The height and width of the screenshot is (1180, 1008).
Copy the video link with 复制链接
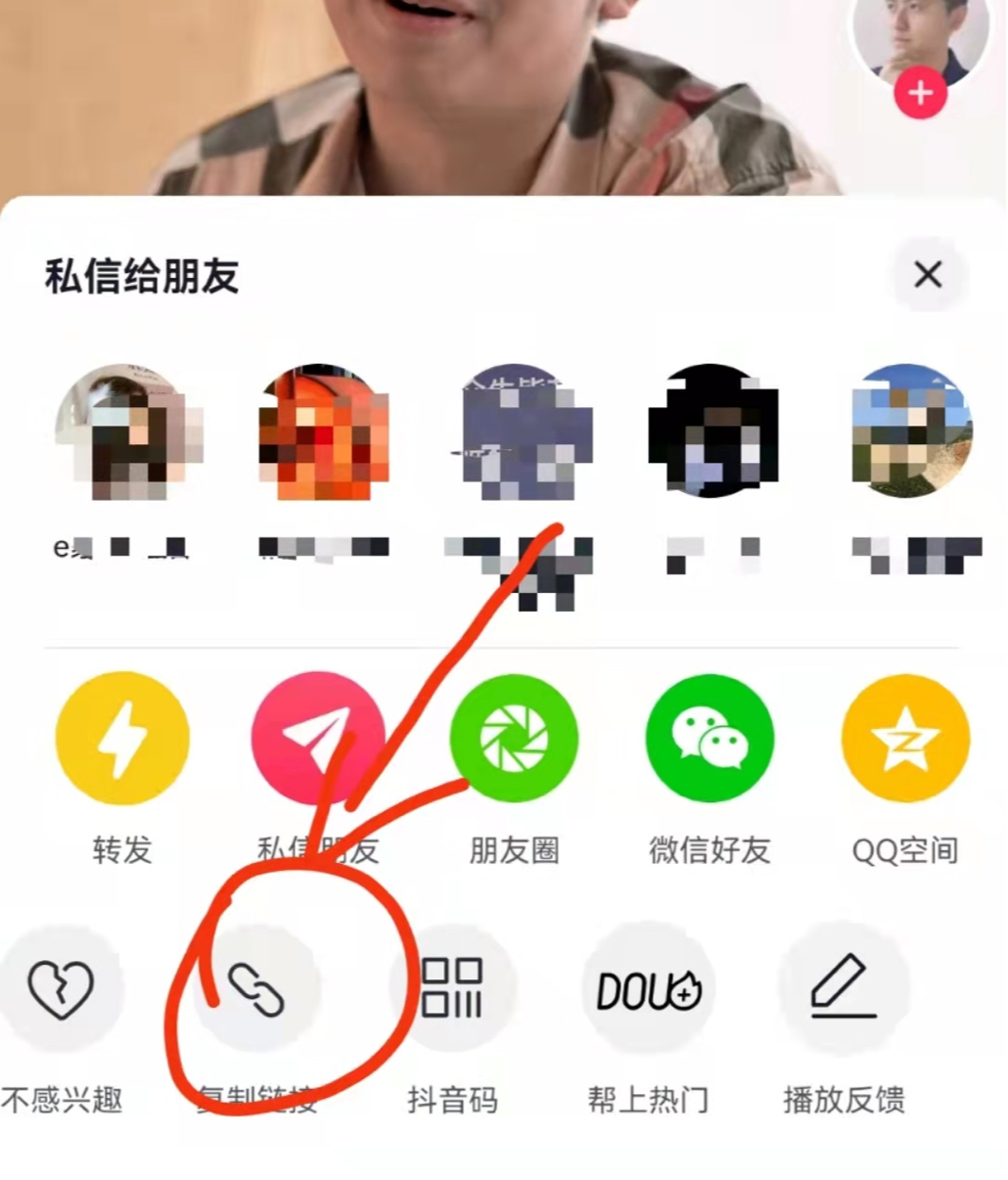[x=256, y=988]
